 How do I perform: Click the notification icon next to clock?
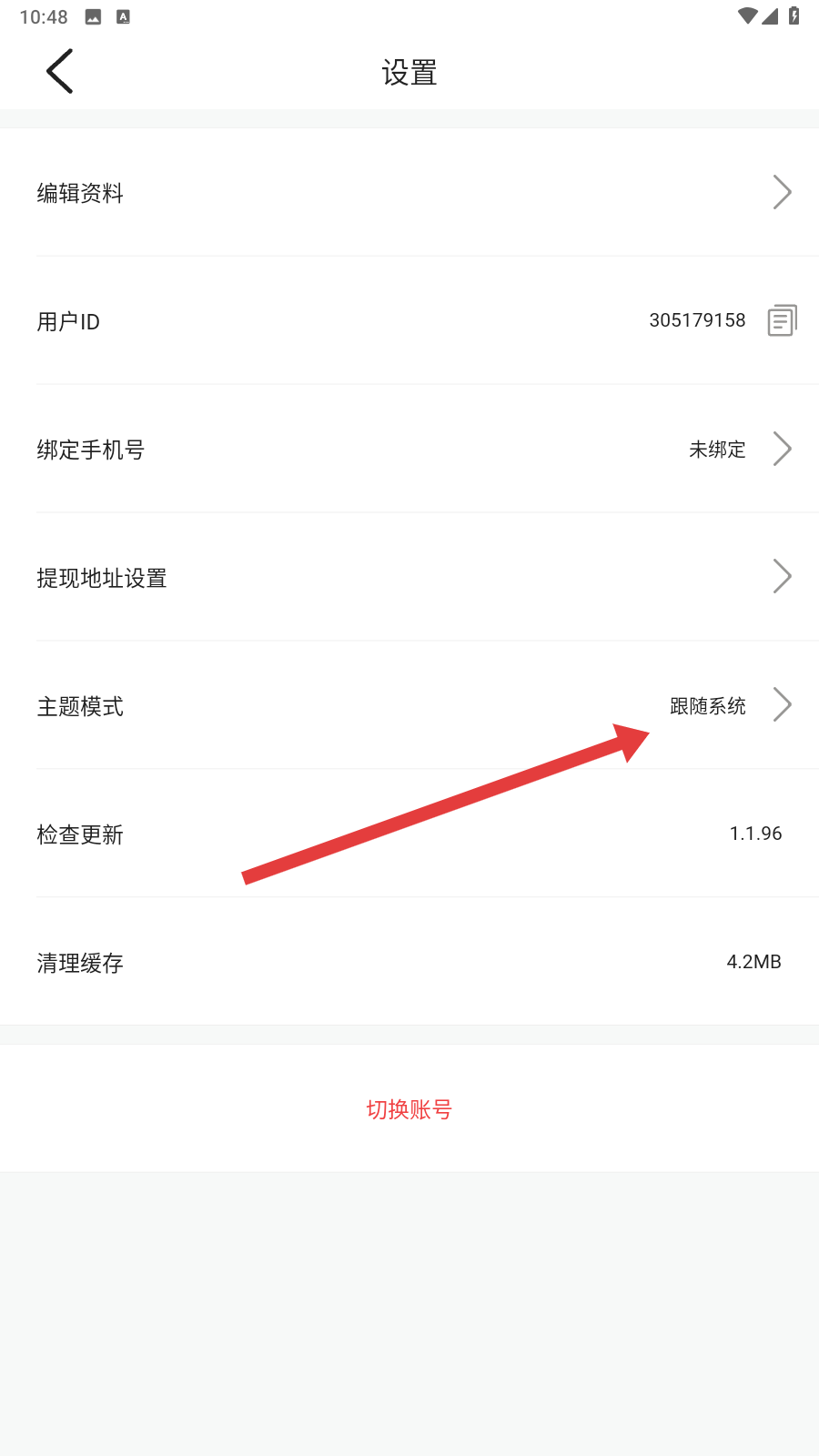(x=123, y=15)
